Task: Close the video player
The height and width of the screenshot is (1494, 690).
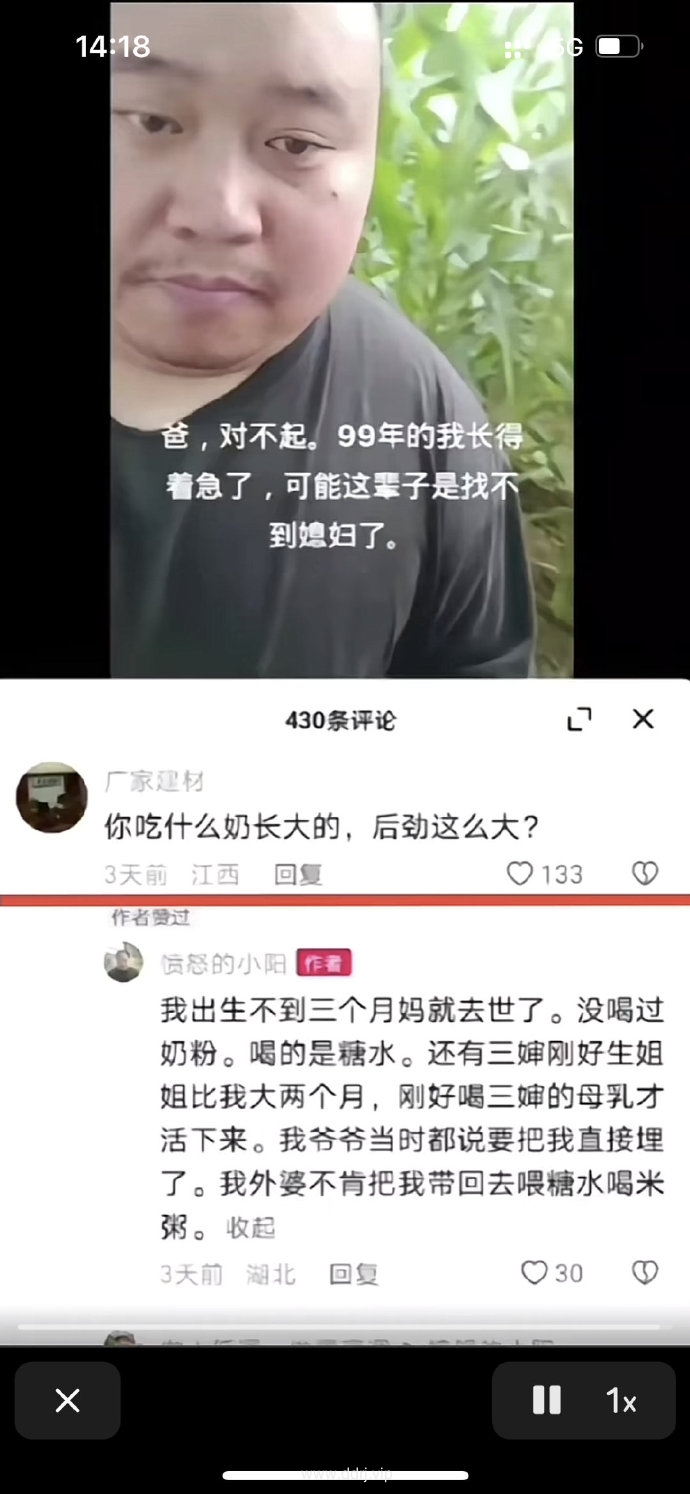Action: [67, 1400]
